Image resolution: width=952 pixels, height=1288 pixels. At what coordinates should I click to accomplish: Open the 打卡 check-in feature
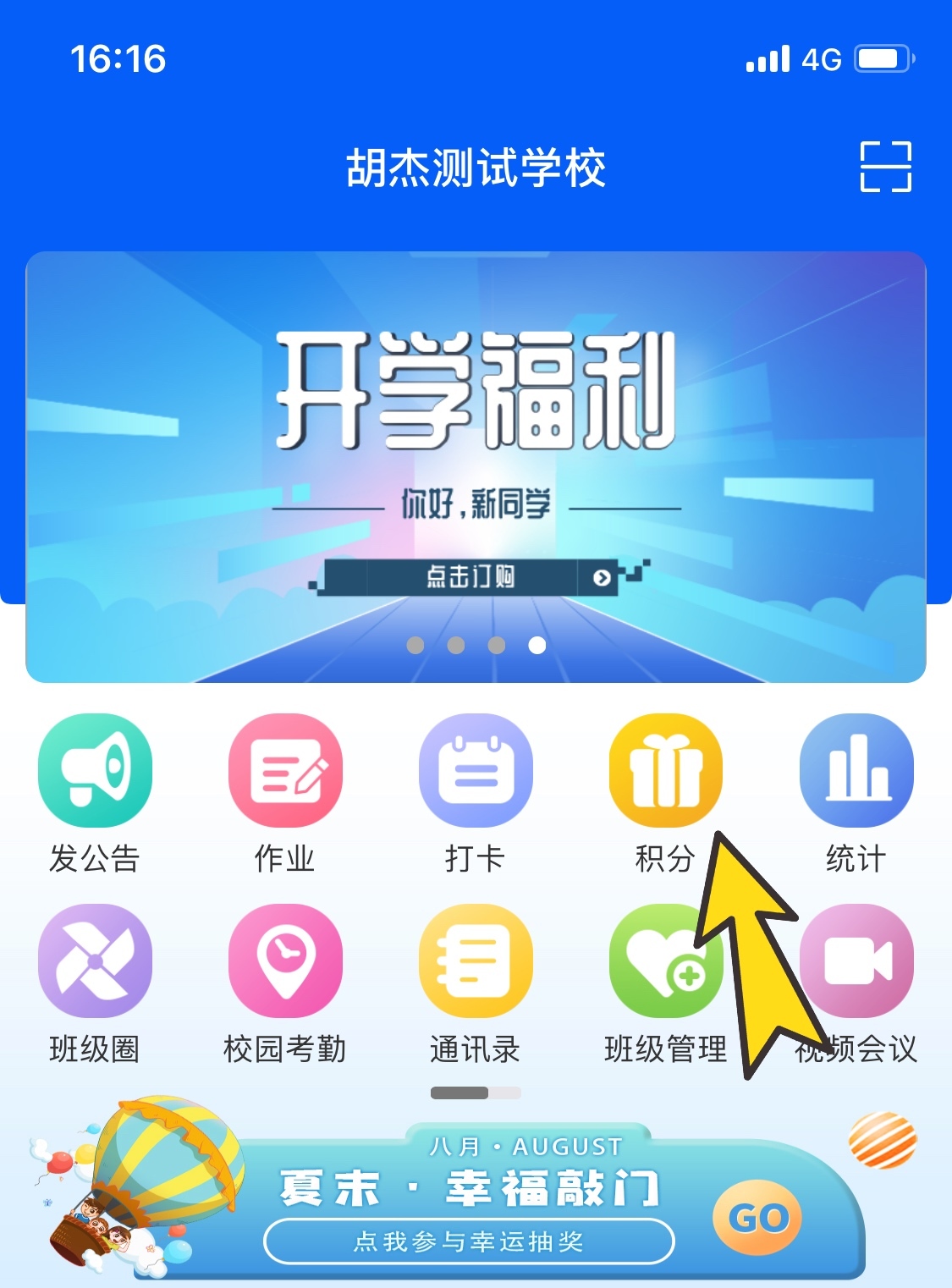476,770
